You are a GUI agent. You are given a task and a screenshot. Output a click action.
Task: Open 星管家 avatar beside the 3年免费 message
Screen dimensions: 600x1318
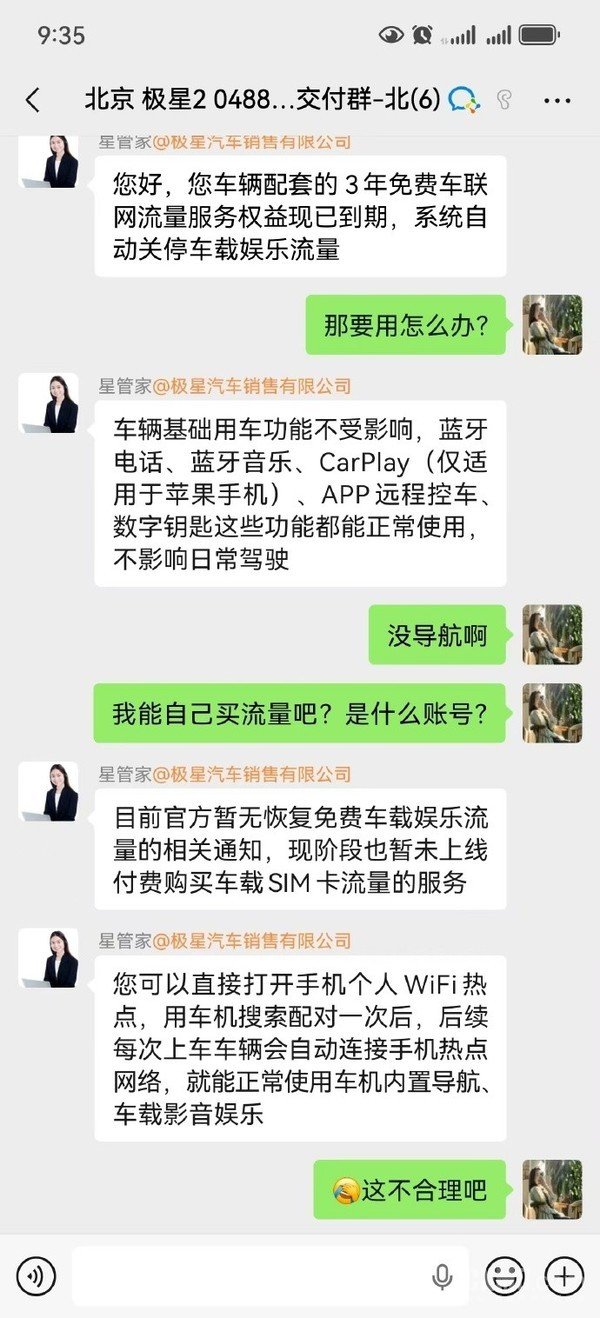(x=49, y=159)
